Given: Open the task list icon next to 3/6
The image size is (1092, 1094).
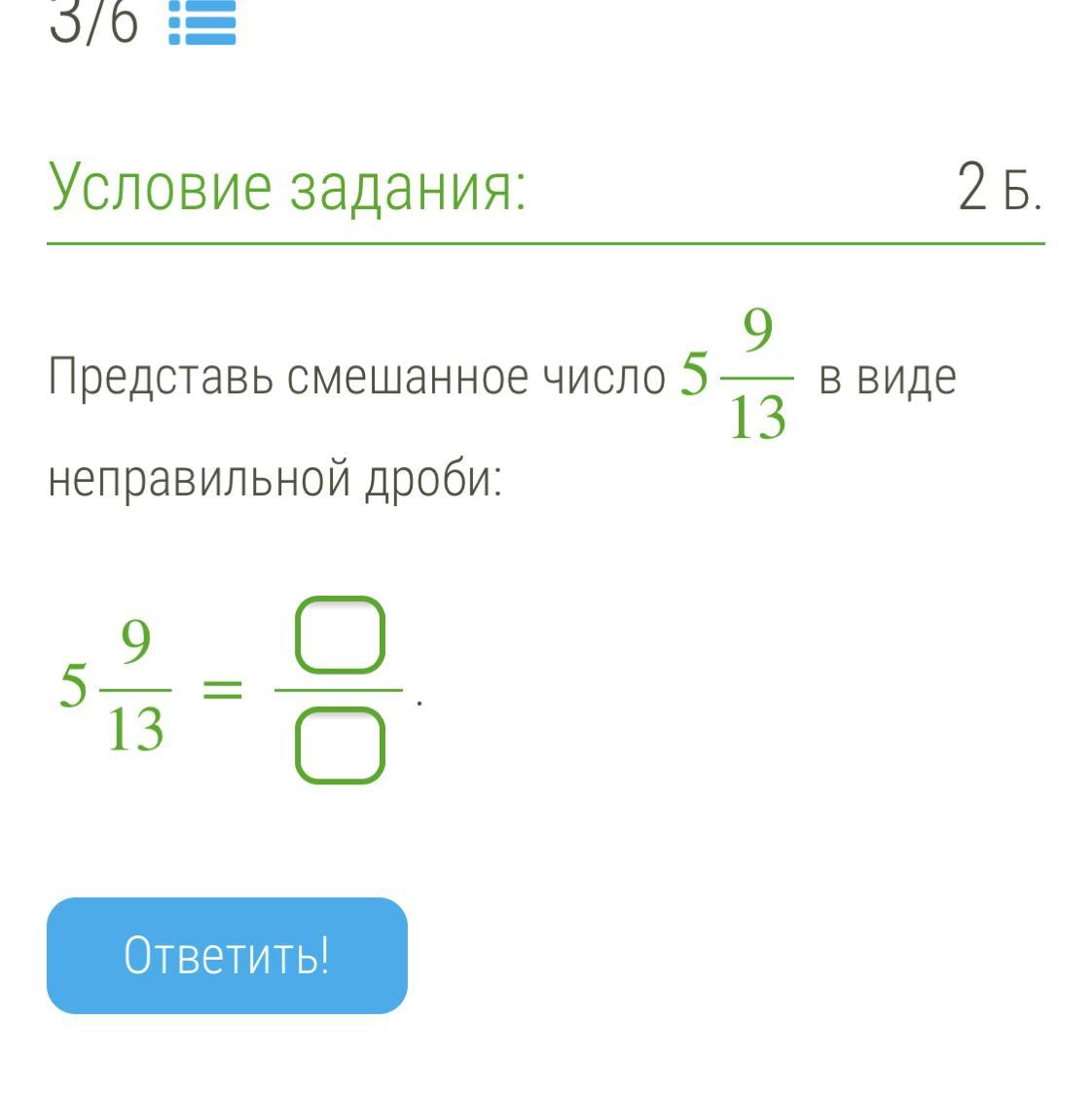Looking at the screenshot, I should click(x=202, y=22).
